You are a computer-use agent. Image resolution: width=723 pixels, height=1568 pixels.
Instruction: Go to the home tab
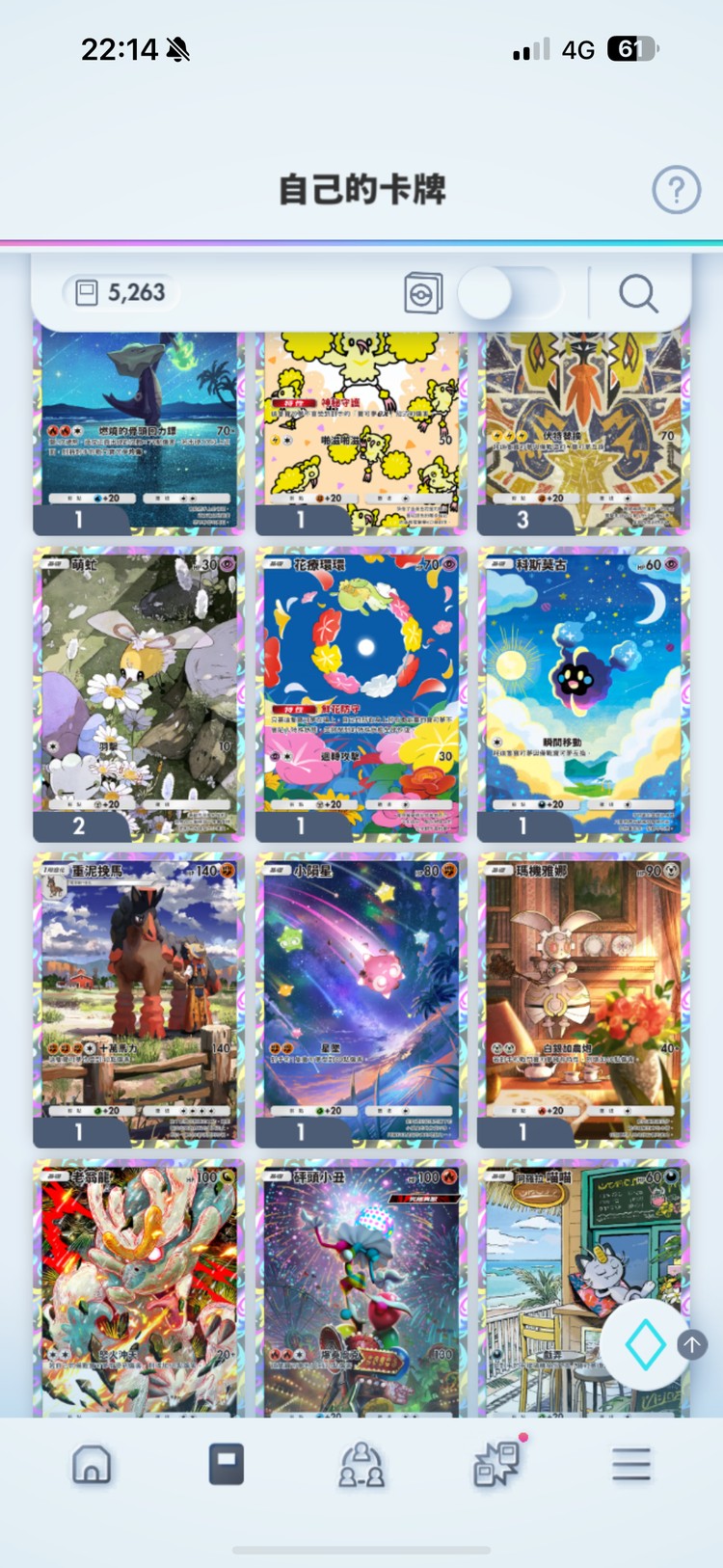92,1465
